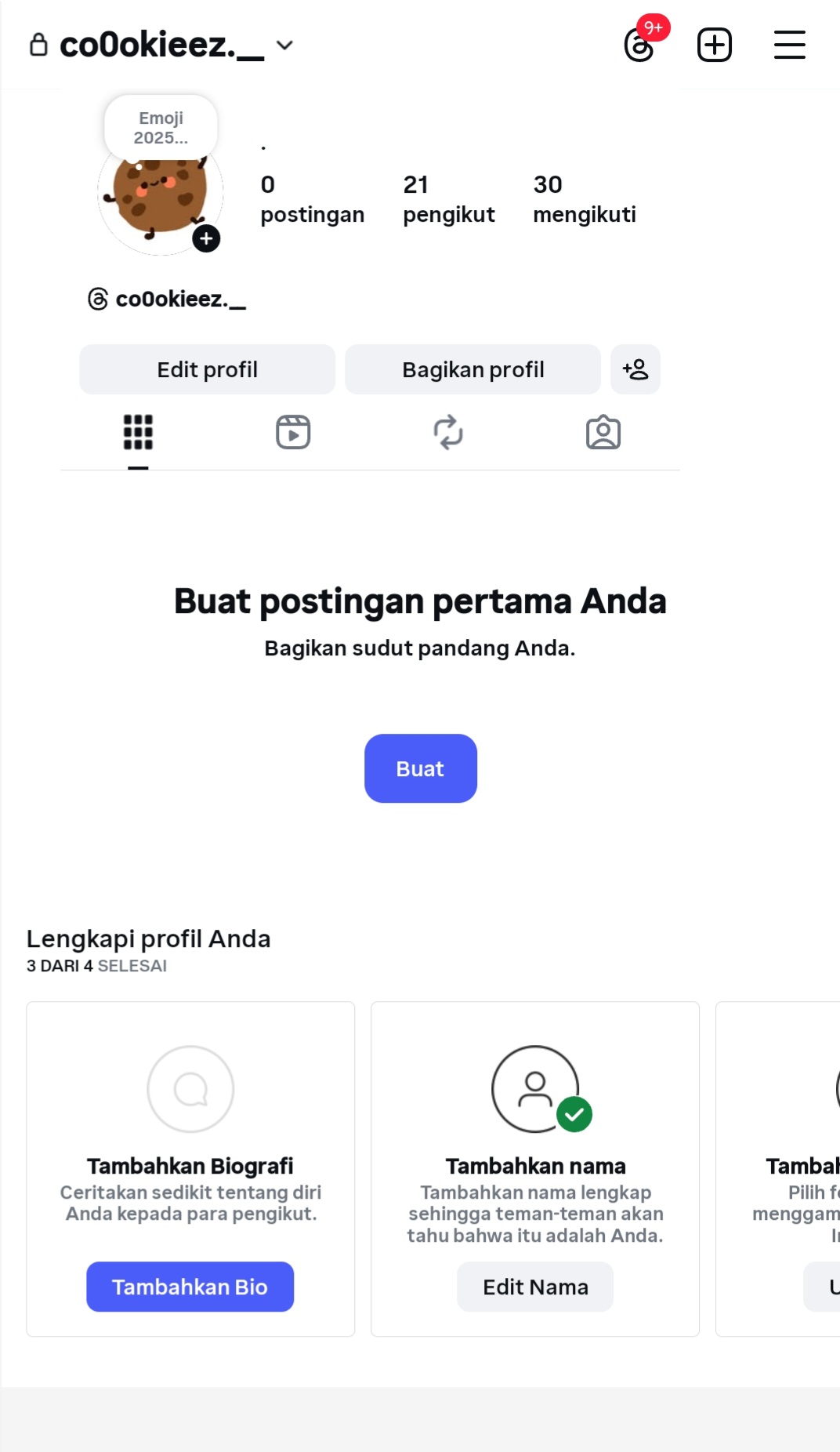The width and height of the screenshot is (840, 1452).
Task: Switch to the tagged photos tab
Action: pyautogui.click(x=603, y=433)
